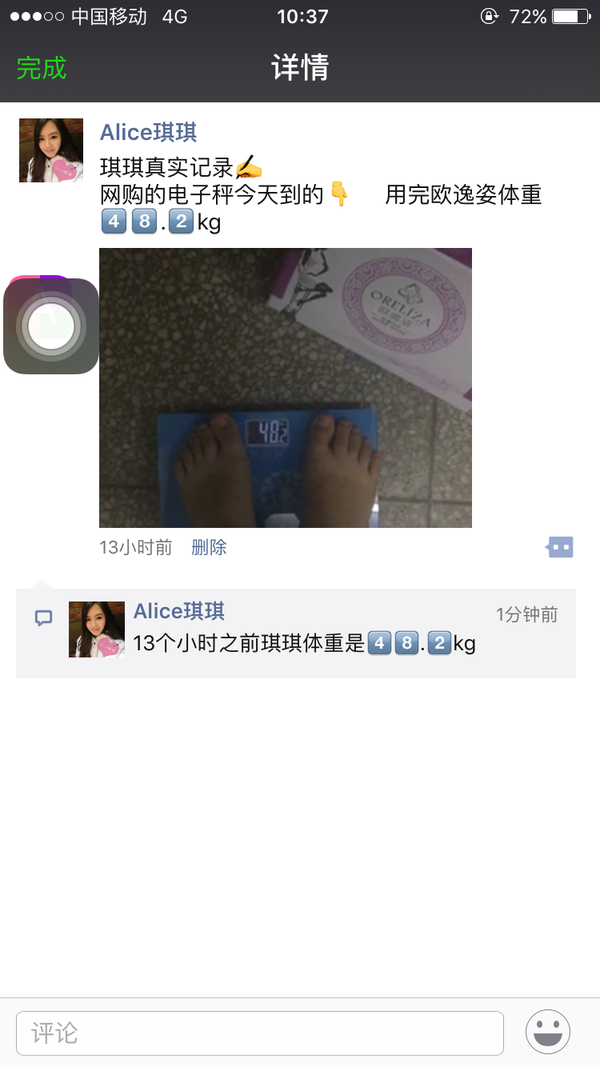600x1067 pixels.
Task: Open the post author's avatar photo
Action: 51,150
